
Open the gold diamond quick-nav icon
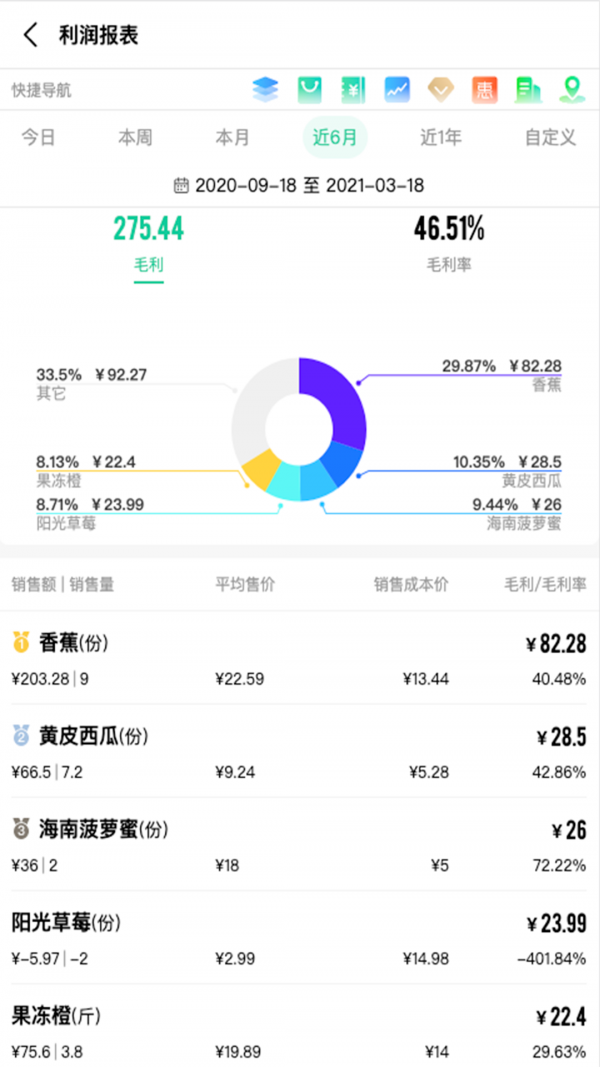441,90
